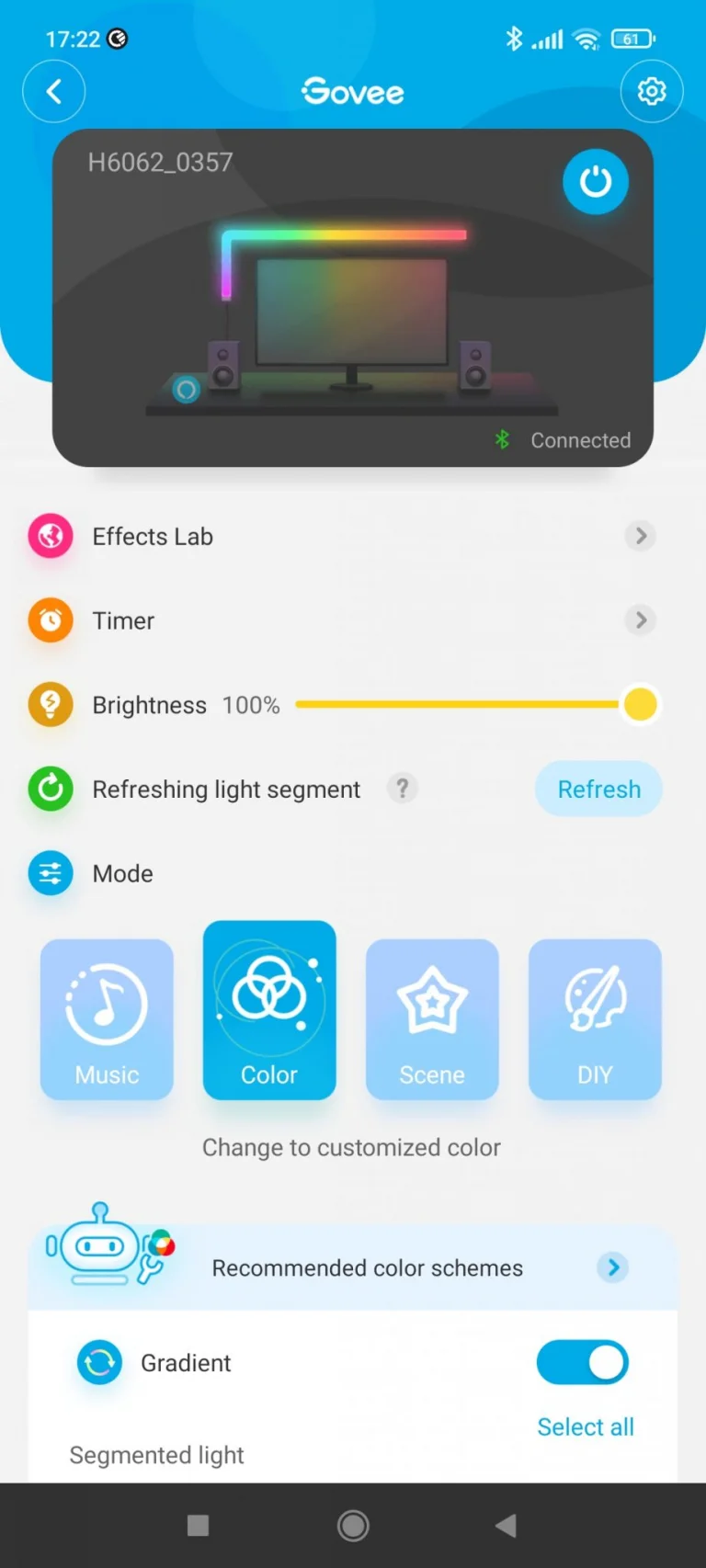The height and width of the screenshot is (1568, 706).
Task: Tap the device indicator on the desk preview
Action: [185, 390]
